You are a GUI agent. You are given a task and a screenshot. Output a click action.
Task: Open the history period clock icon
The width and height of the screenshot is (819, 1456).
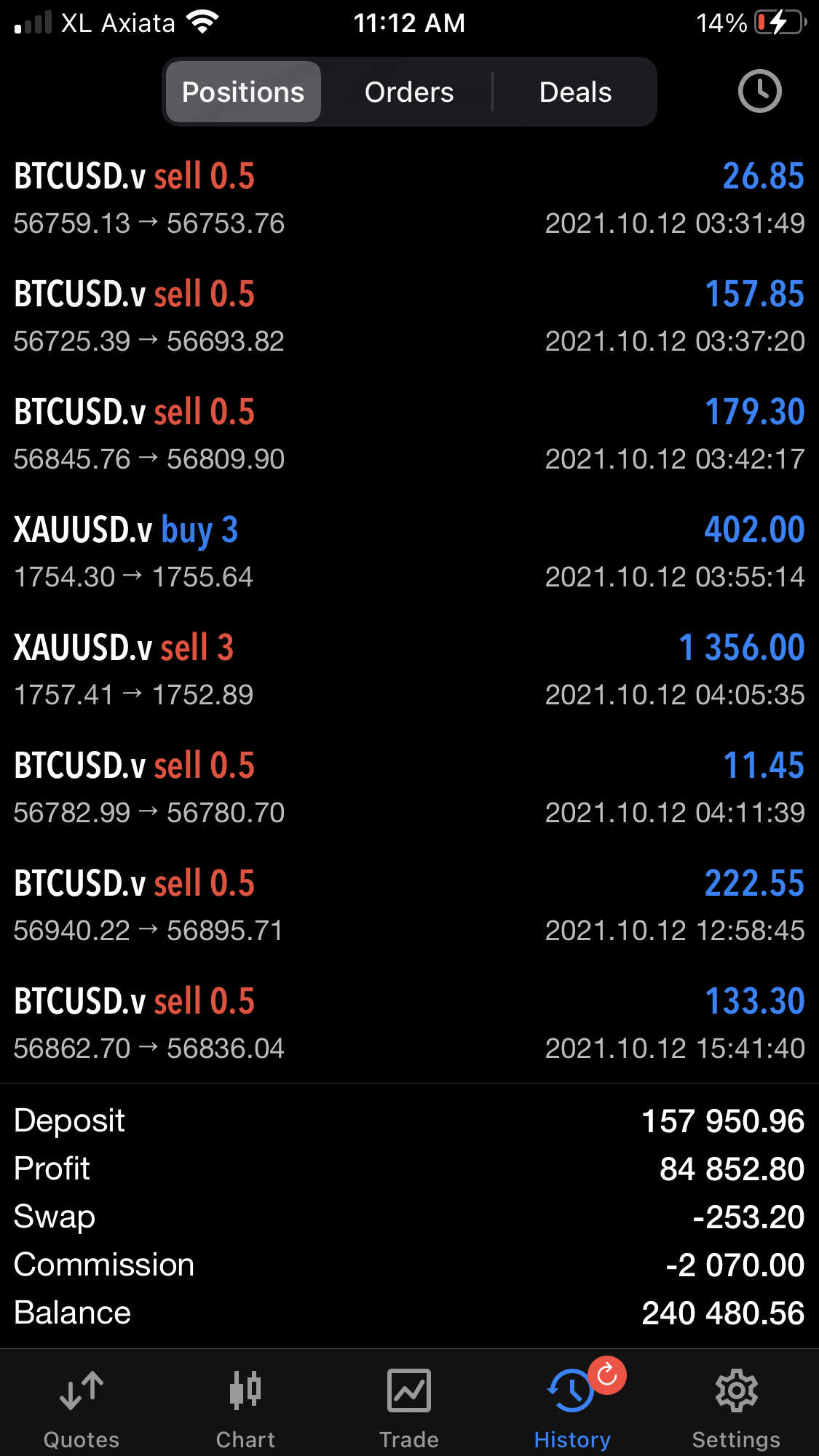click(759, 92)
